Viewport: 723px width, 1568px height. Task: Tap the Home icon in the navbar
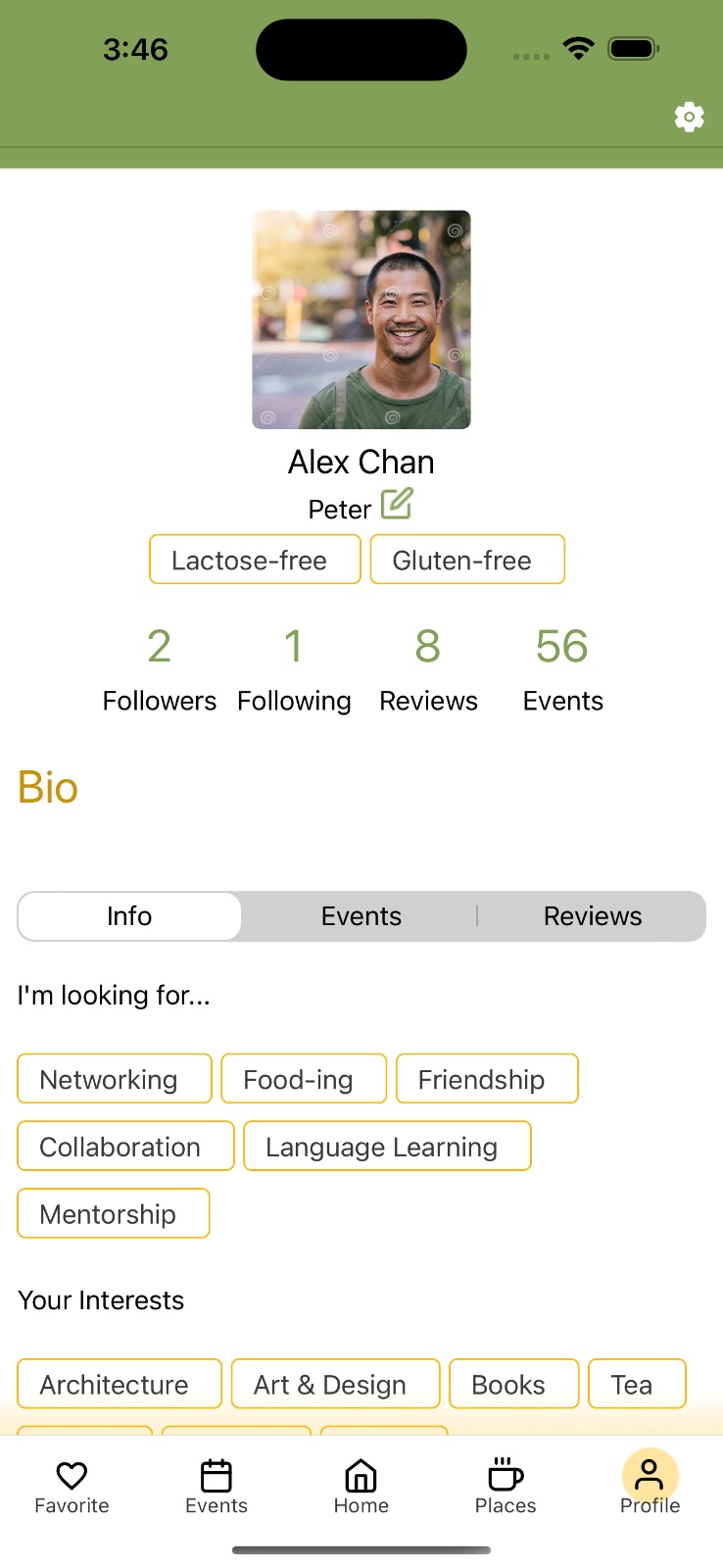pos(361,1473)
